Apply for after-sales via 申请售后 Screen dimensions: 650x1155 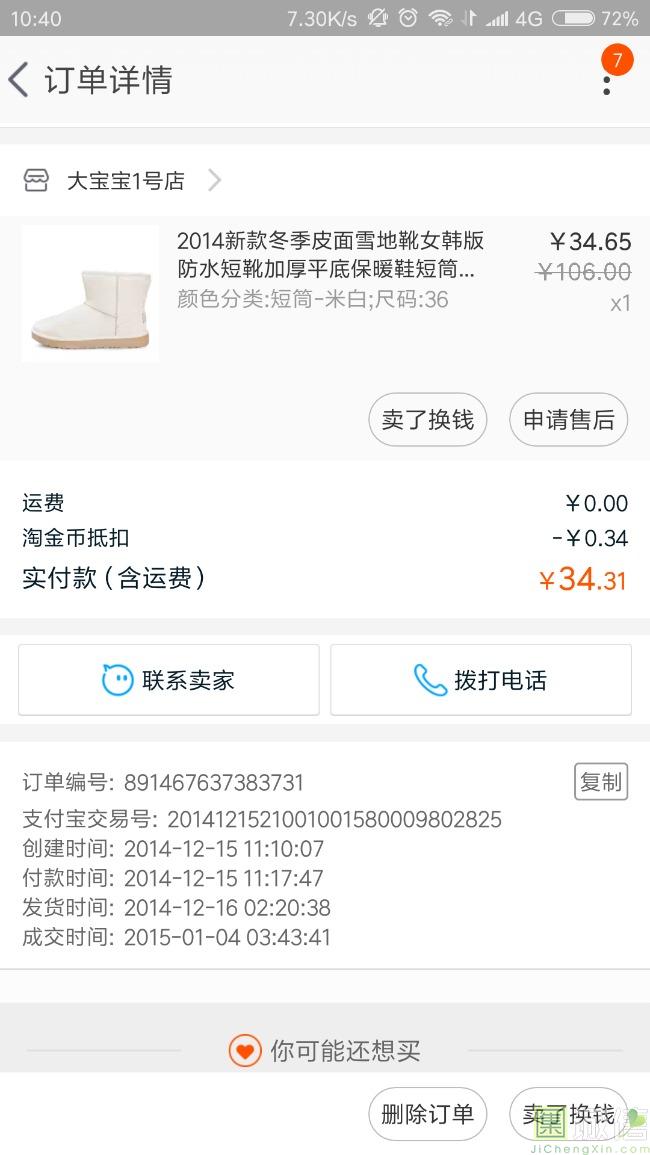568,419
